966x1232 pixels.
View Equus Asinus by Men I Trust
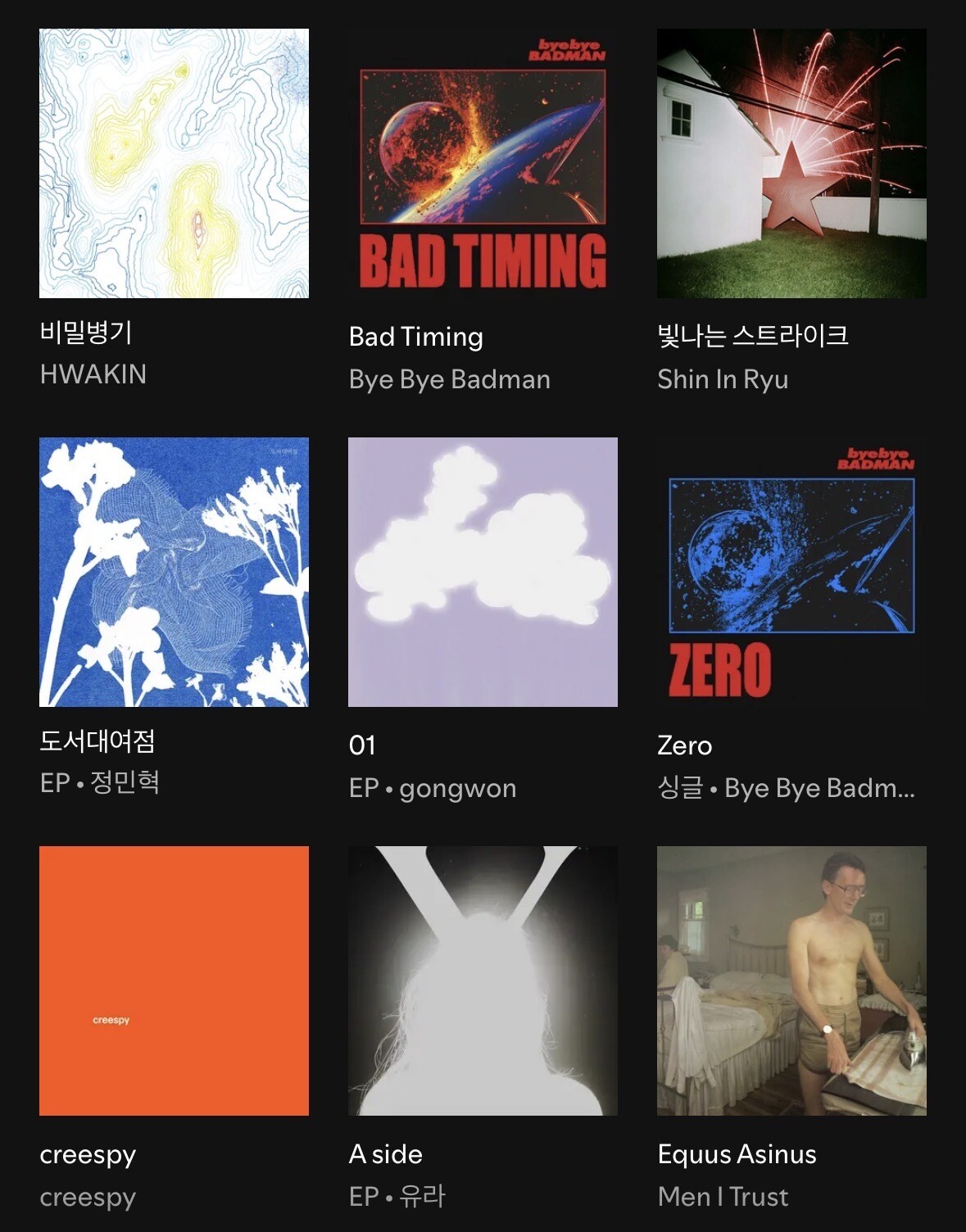pos(791,981)
